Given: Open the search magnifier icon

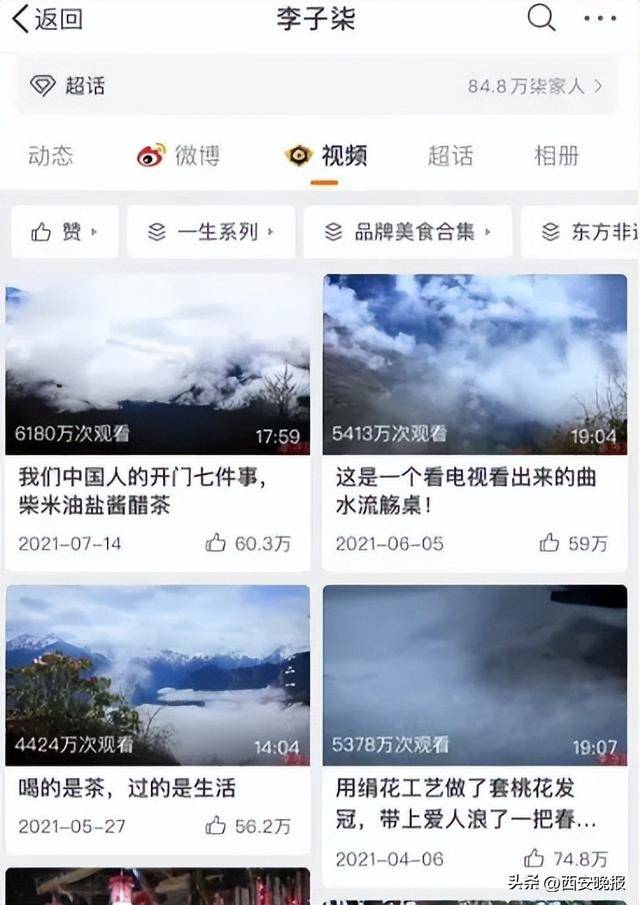Looking at the screenshot, I should [x=541, y=18].
